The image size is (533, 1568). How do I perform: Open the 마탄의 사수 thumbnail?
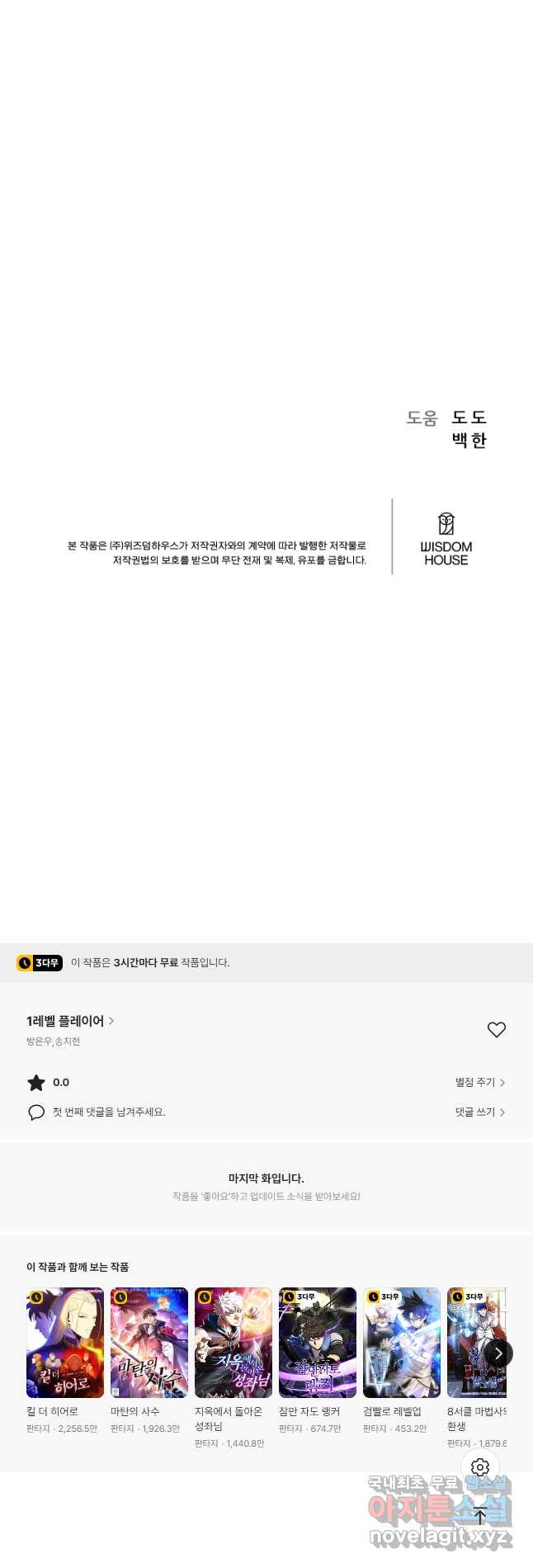point(149,1342)
